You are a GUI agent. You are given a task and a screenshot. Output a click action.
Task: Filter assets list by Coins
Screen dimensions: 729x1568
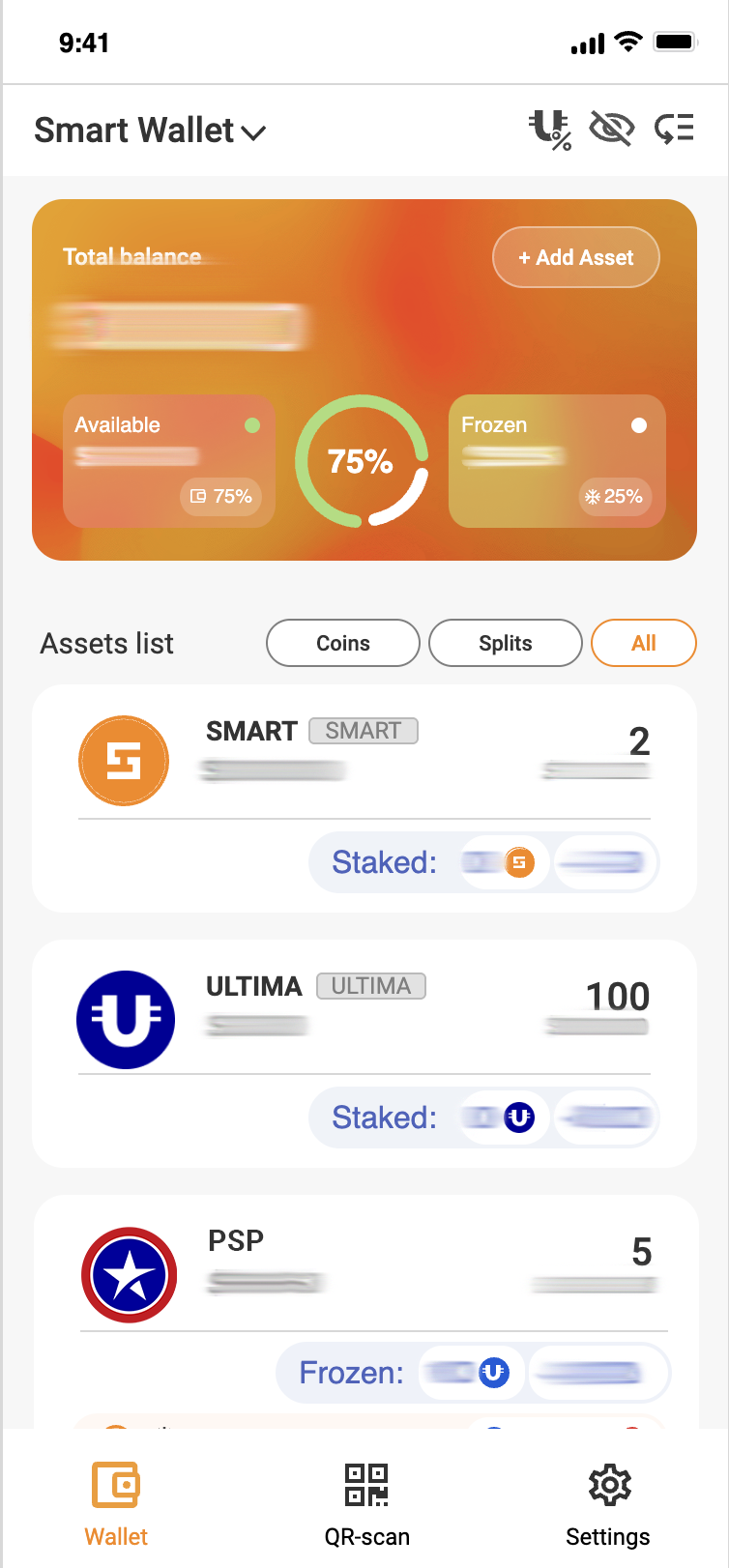[343, 643]
